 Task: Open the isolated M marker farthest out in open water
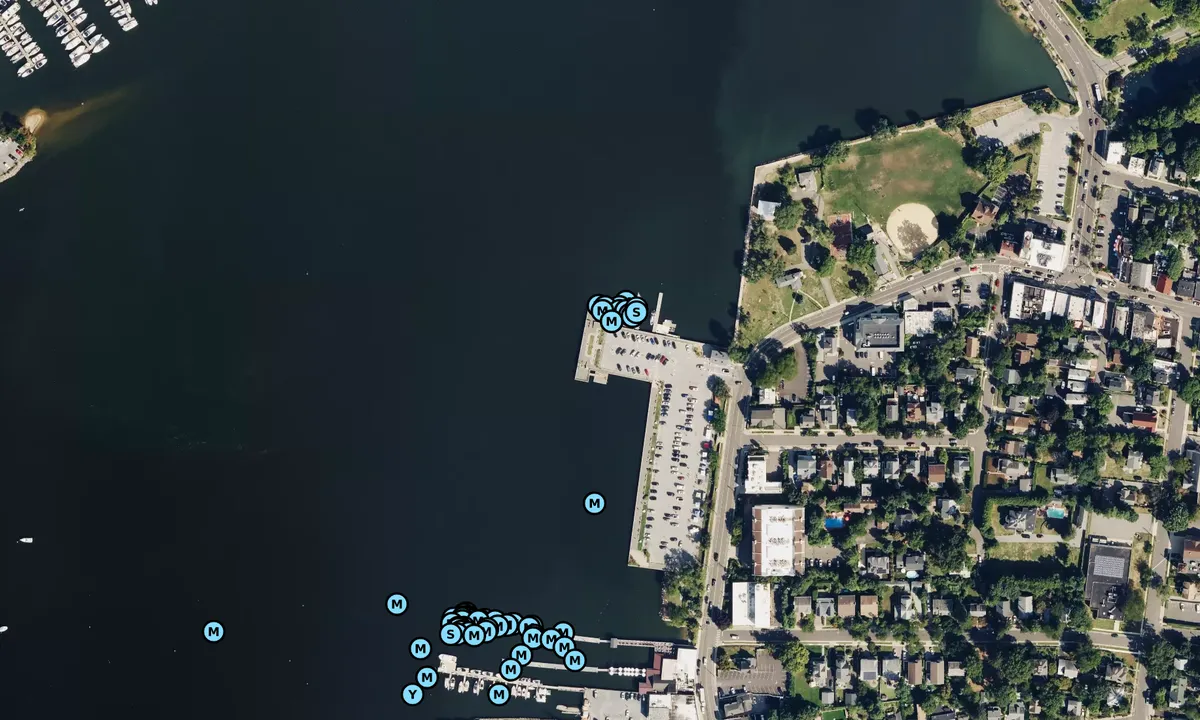click(213, 632)
